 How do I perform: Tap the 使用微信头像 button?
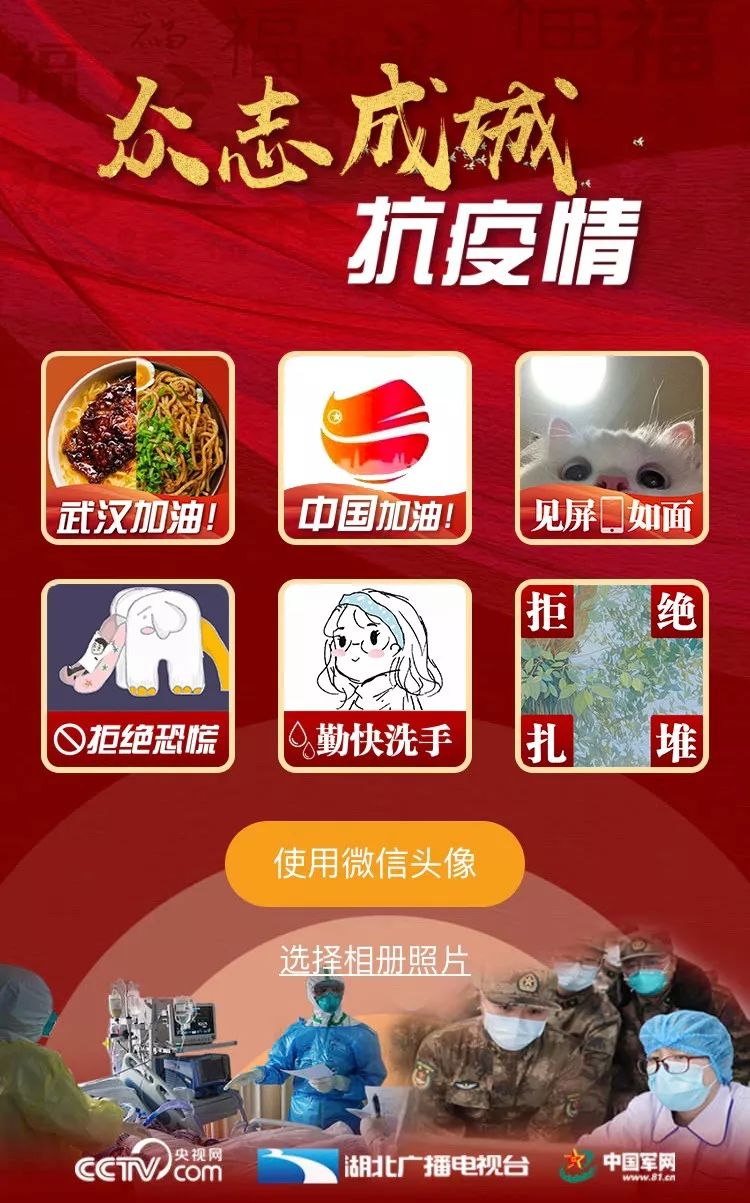[375, 863]
